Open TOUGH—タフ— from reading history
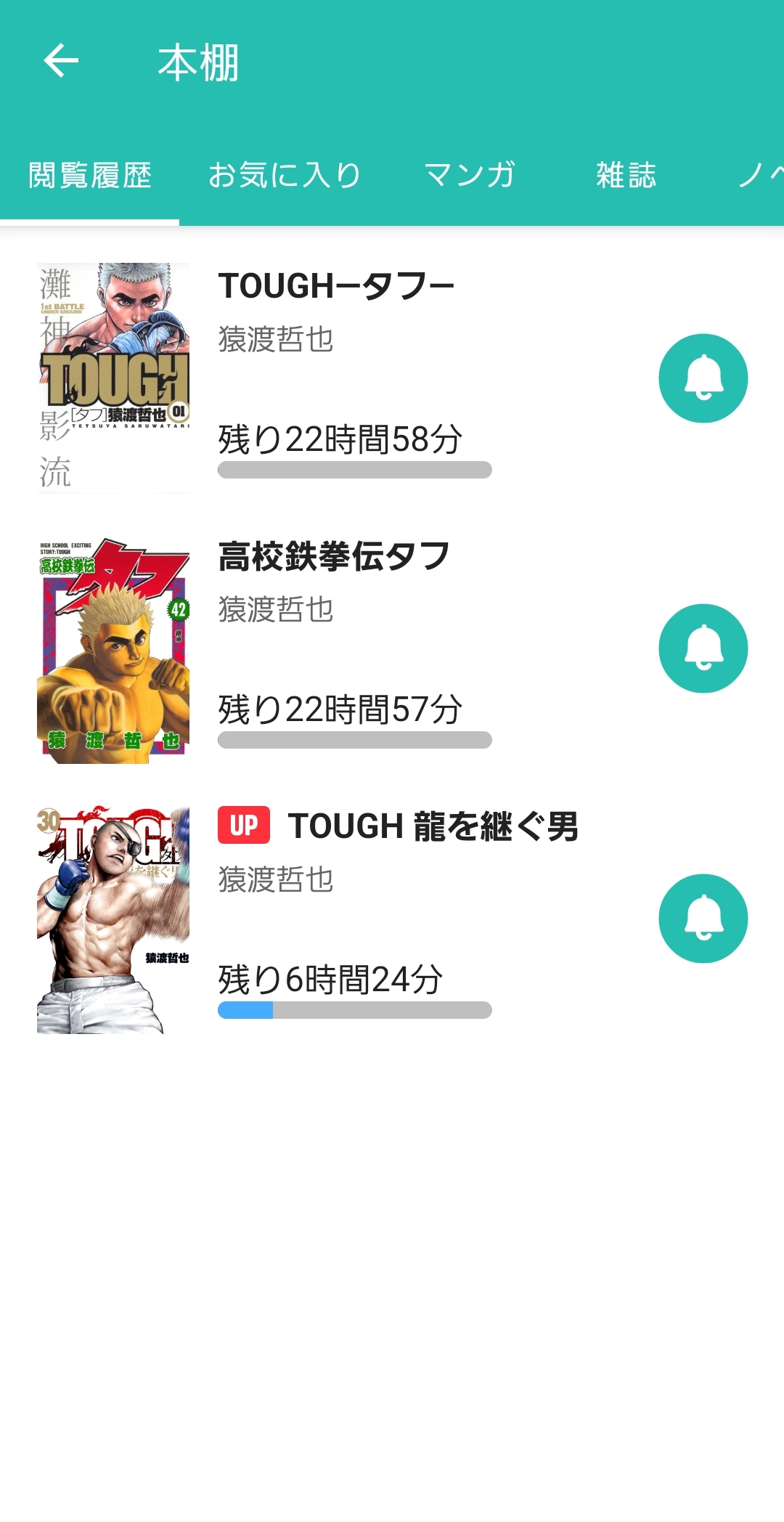 (x=336, y=286)
